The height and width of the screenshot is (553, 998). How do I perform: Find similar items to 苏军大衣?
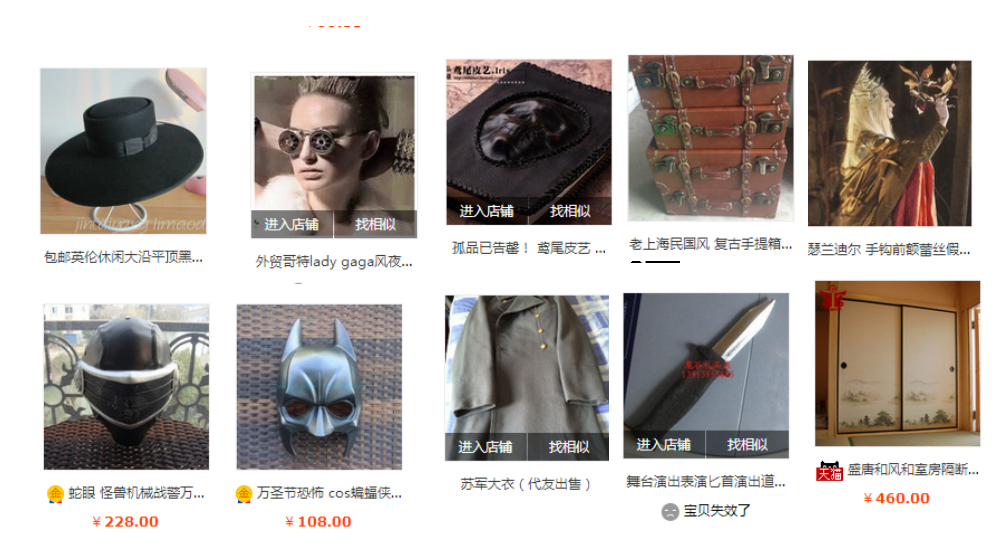[569, 447]
